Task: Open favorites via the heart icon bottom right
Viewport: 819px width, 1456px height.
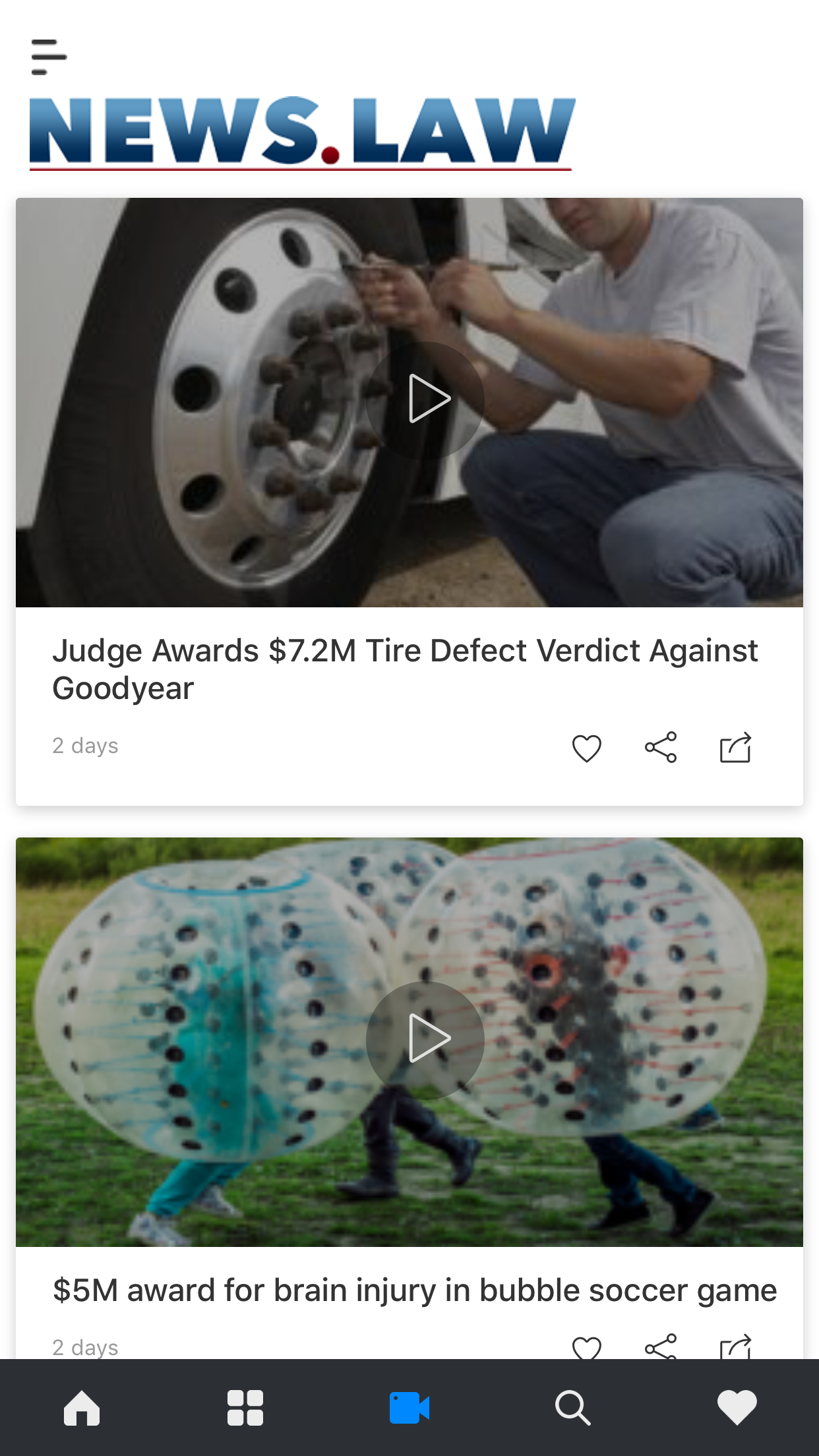Action: (x=737, y=1408)
